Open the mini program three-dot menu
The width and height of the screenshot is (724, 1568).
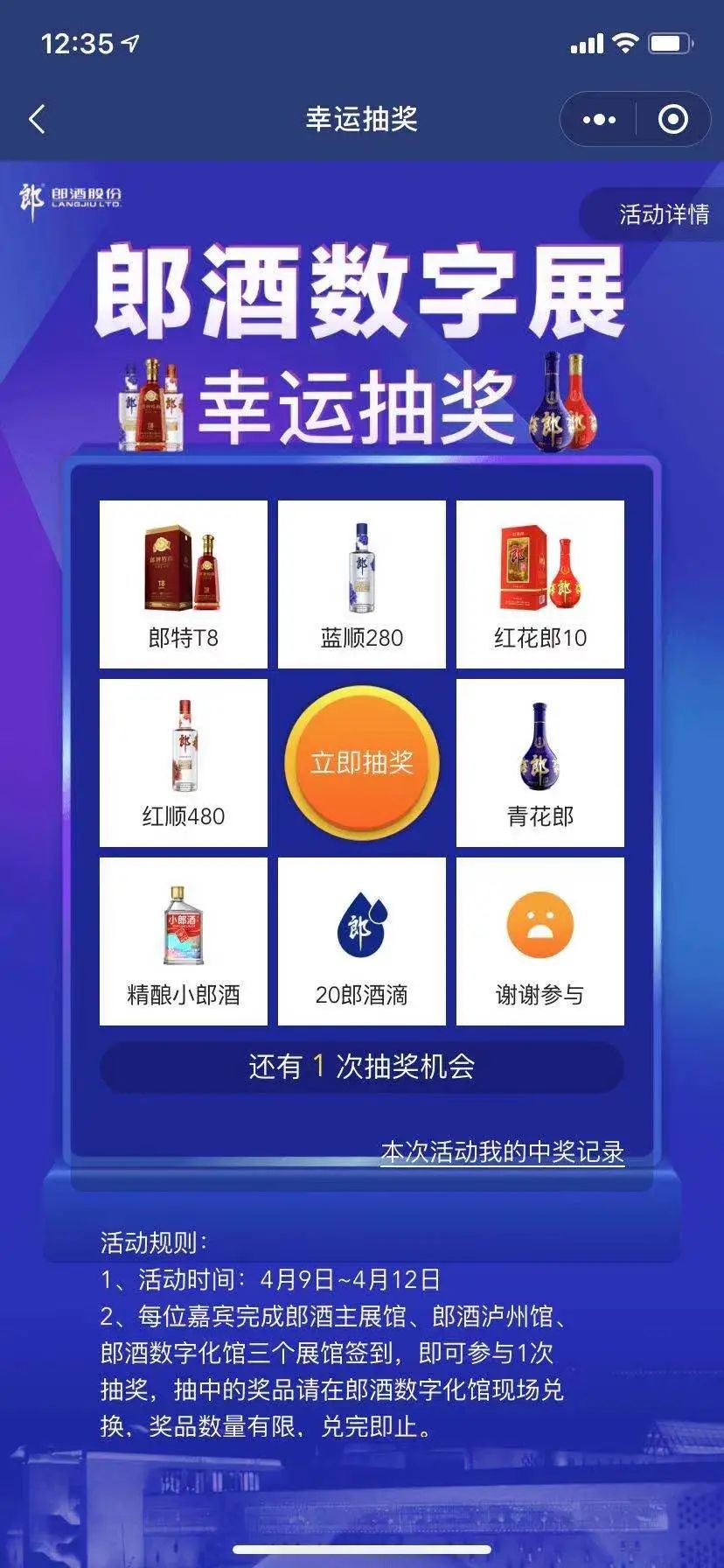(599, 119)
